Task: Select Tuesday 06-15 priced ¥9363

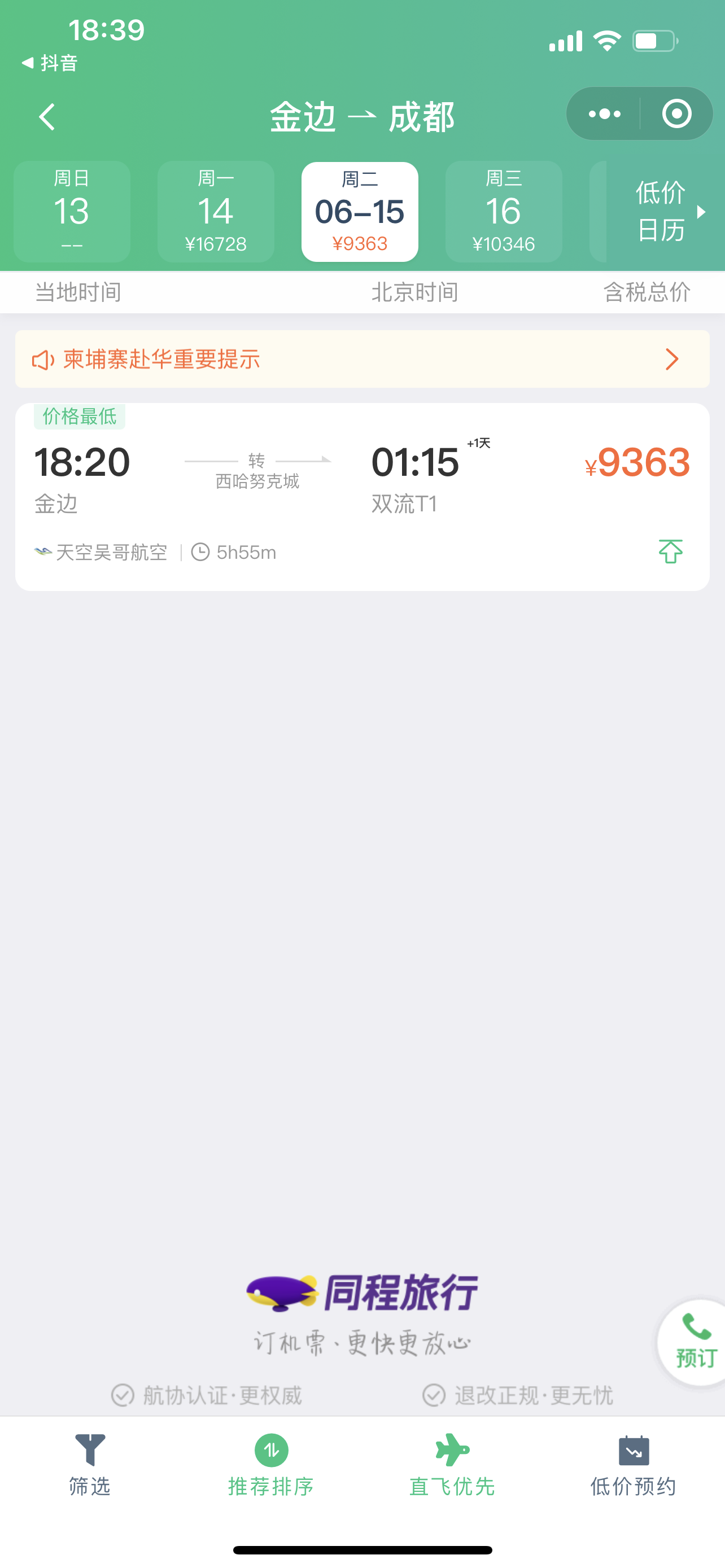Action: coord(360,211)
